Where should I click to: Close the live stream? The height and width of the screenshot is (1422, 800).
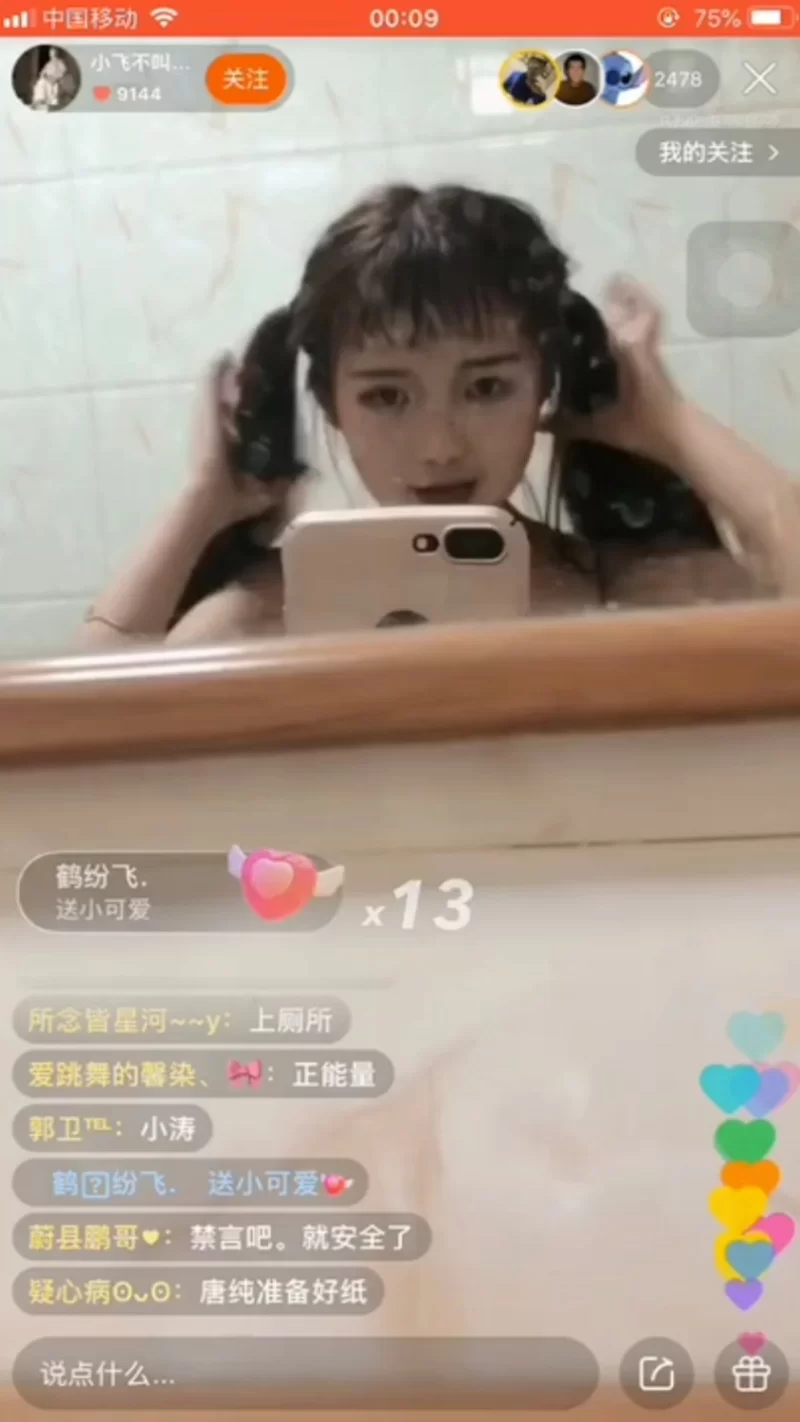(760, 79)
